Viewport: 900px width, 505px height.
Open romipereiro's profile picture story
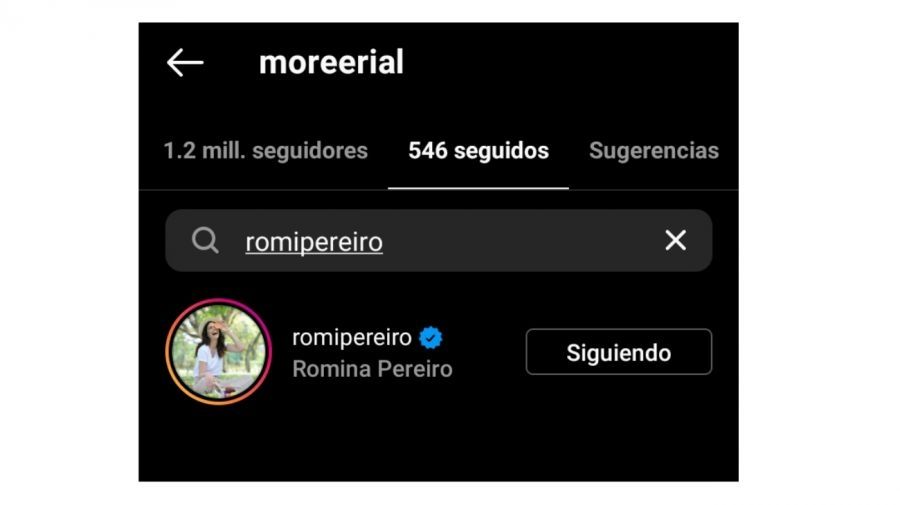218,352
